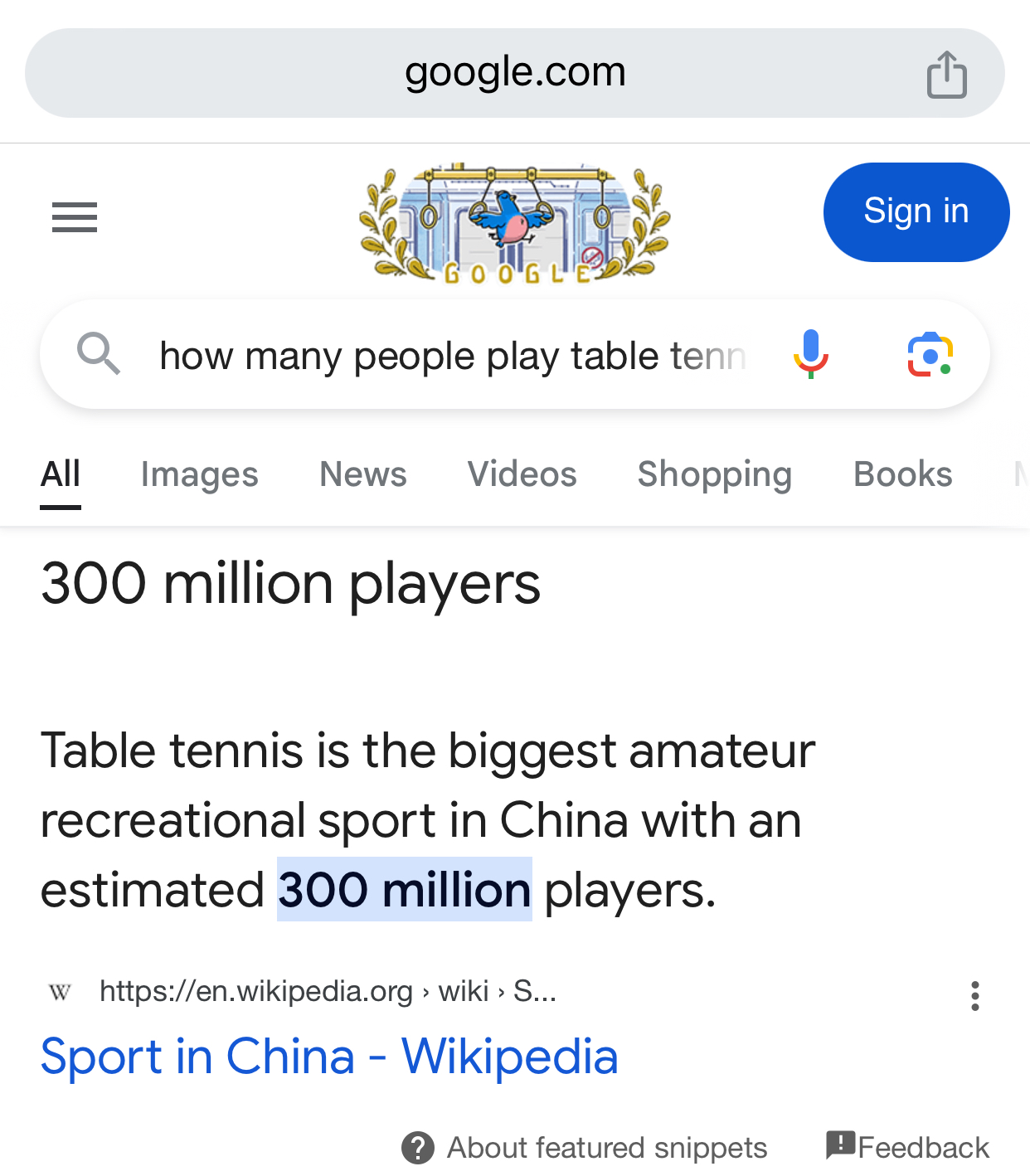Start voice search with microphone
Image resolution: width=1030 pixels, height=1176 pixels.
click(x=810, y=354)
